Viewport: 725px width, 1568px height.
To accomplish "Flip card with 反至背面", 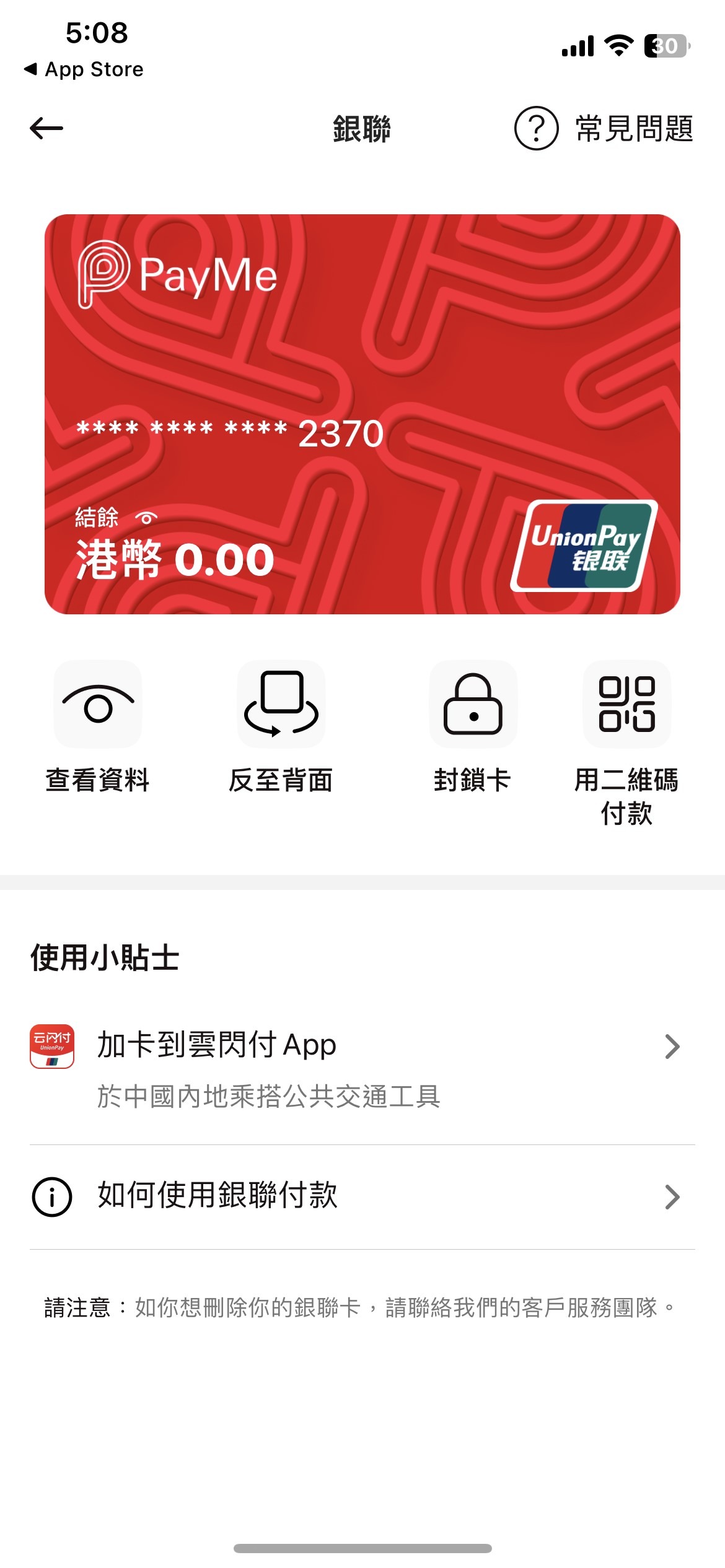I will point(281,705).
